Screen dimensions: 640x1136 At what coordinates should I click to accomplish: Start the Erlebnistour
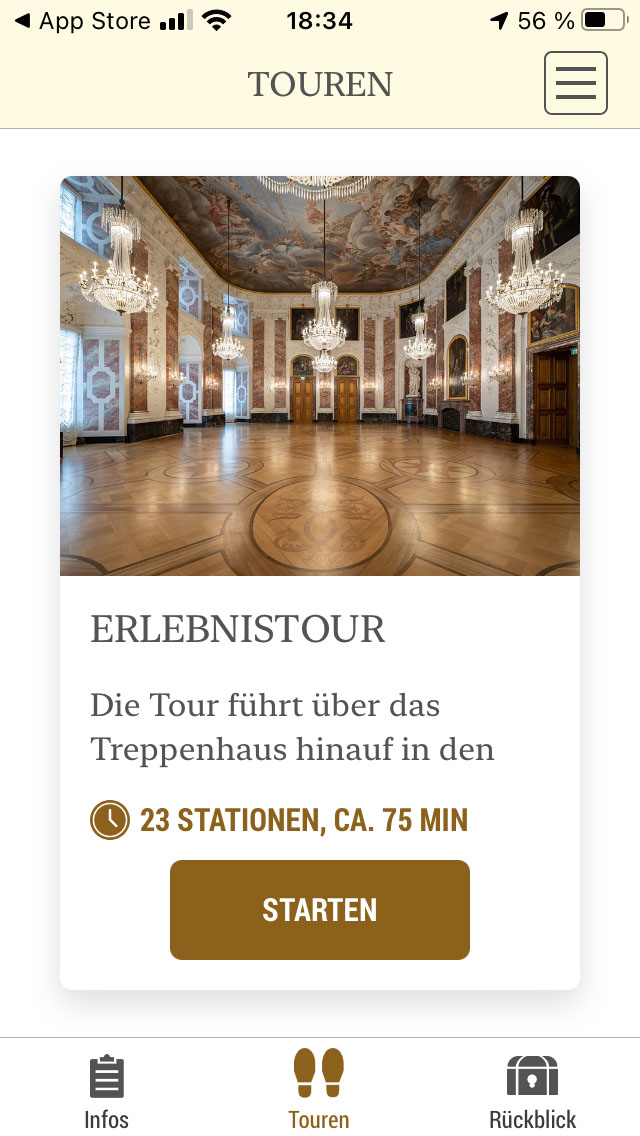320,910
